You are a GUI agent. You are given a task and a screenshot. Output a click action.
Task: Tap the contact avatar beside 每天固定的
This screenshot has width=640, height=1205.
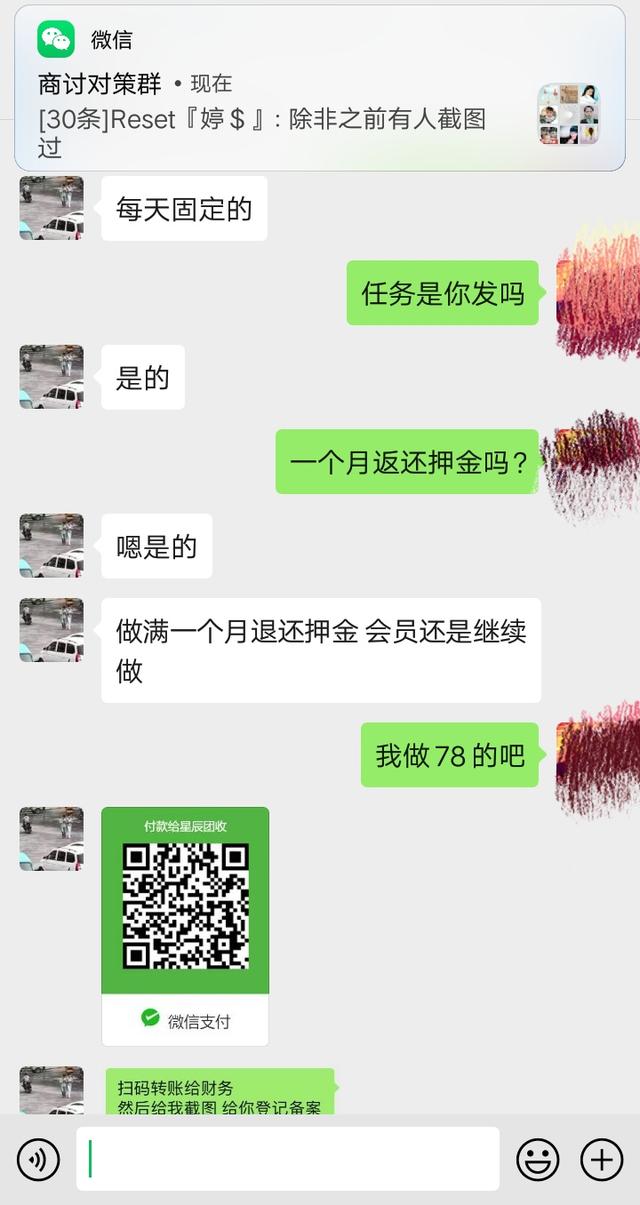(x=52, y=208)
